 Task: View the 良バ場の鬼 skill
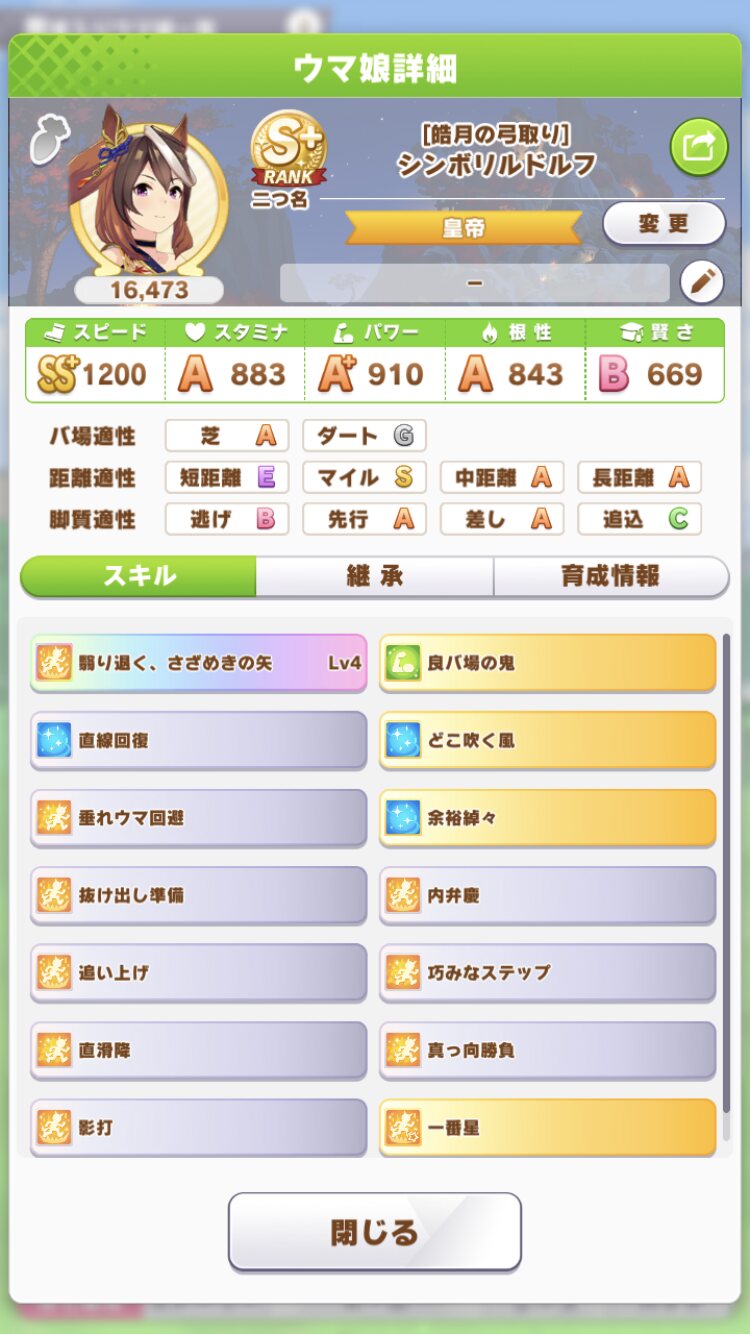click(547, 663)
